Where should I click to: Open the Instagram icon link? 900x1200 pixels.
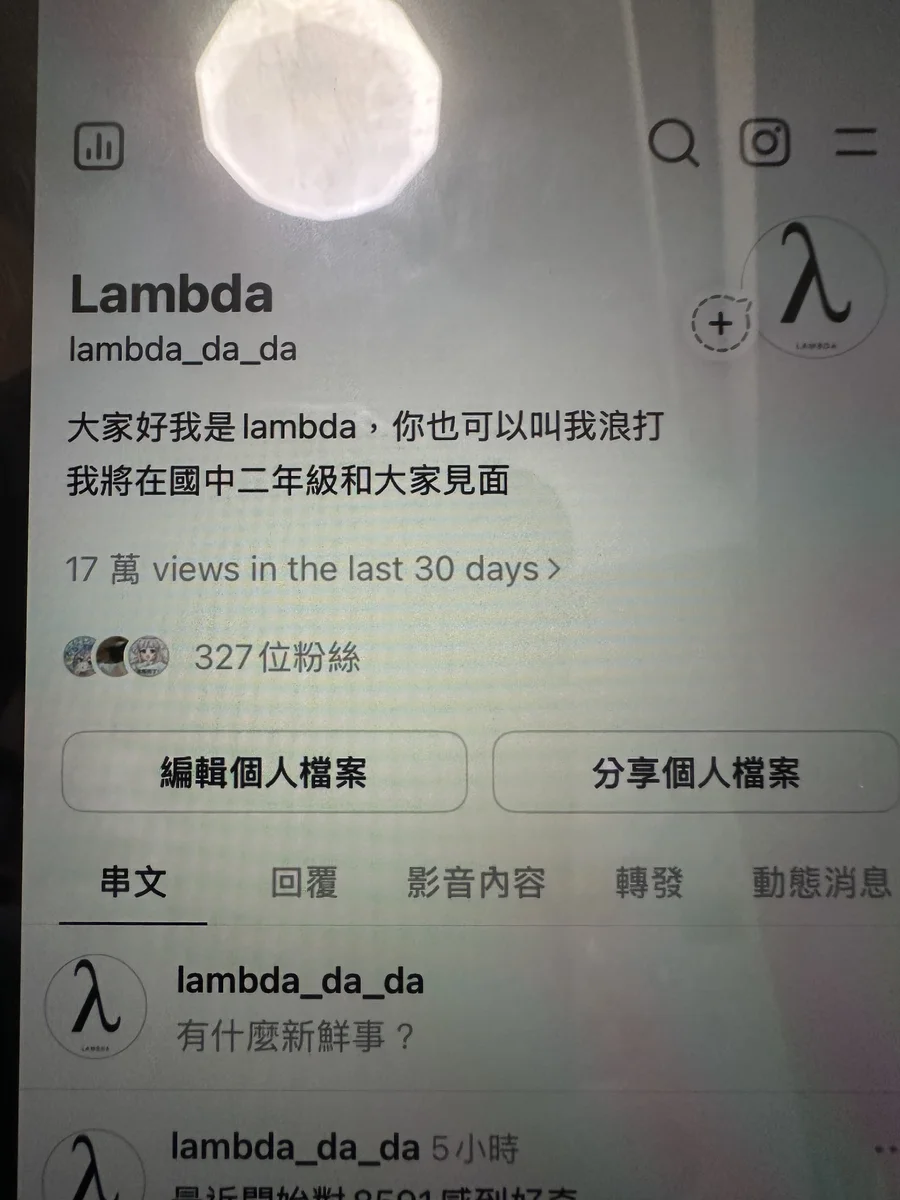tap(765, 141)
